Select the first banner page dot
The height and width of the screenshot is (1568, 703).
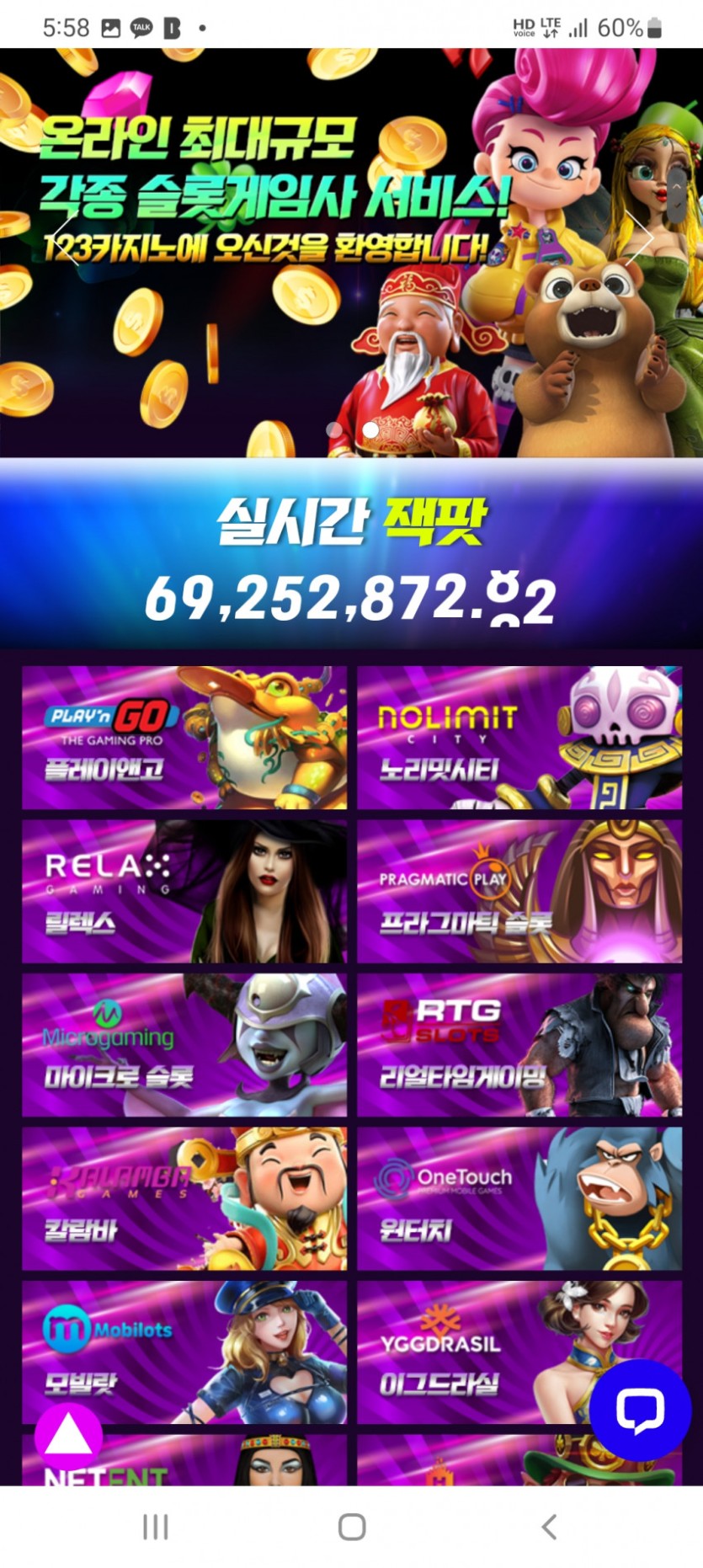click(334, 429)
